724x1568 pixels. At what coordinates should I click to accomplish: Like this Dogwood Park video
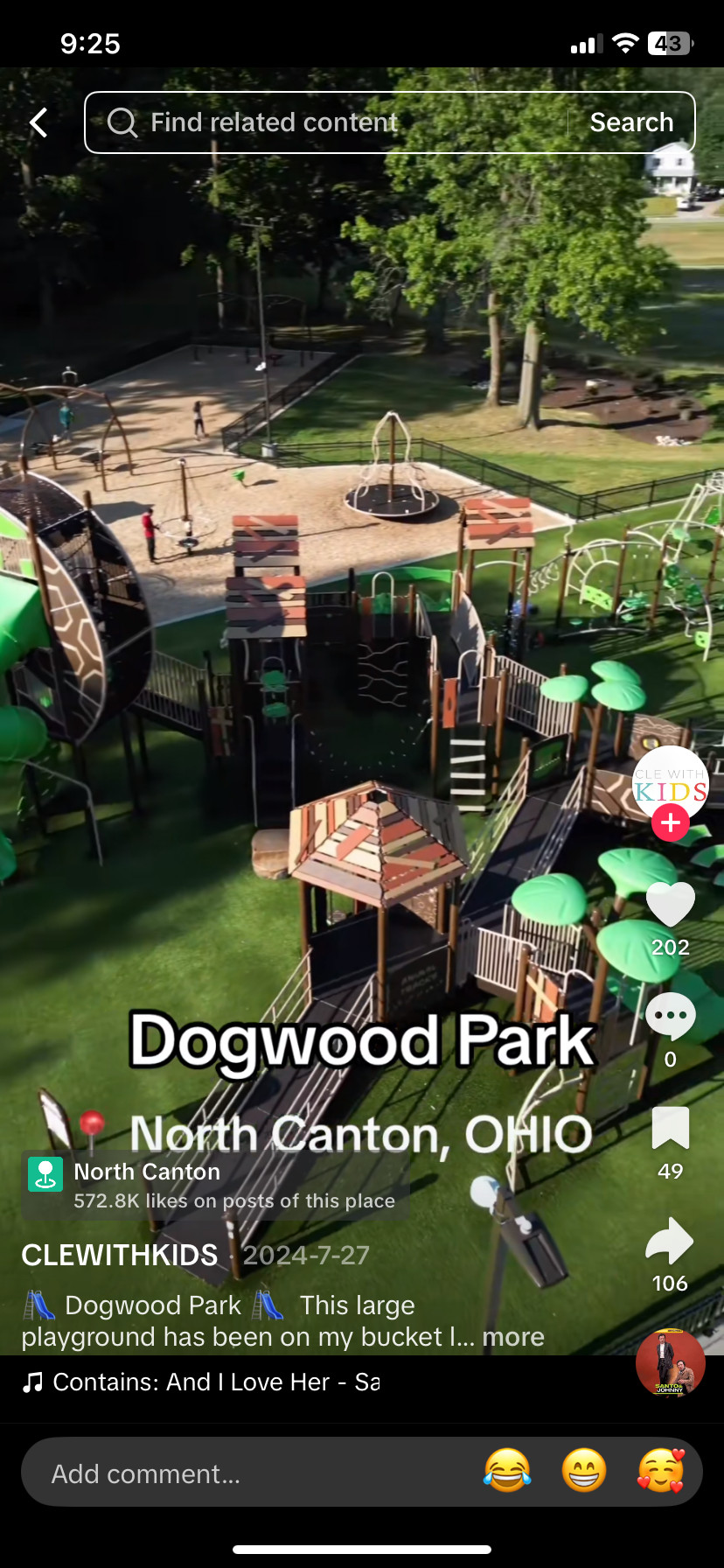coord(671,905)
